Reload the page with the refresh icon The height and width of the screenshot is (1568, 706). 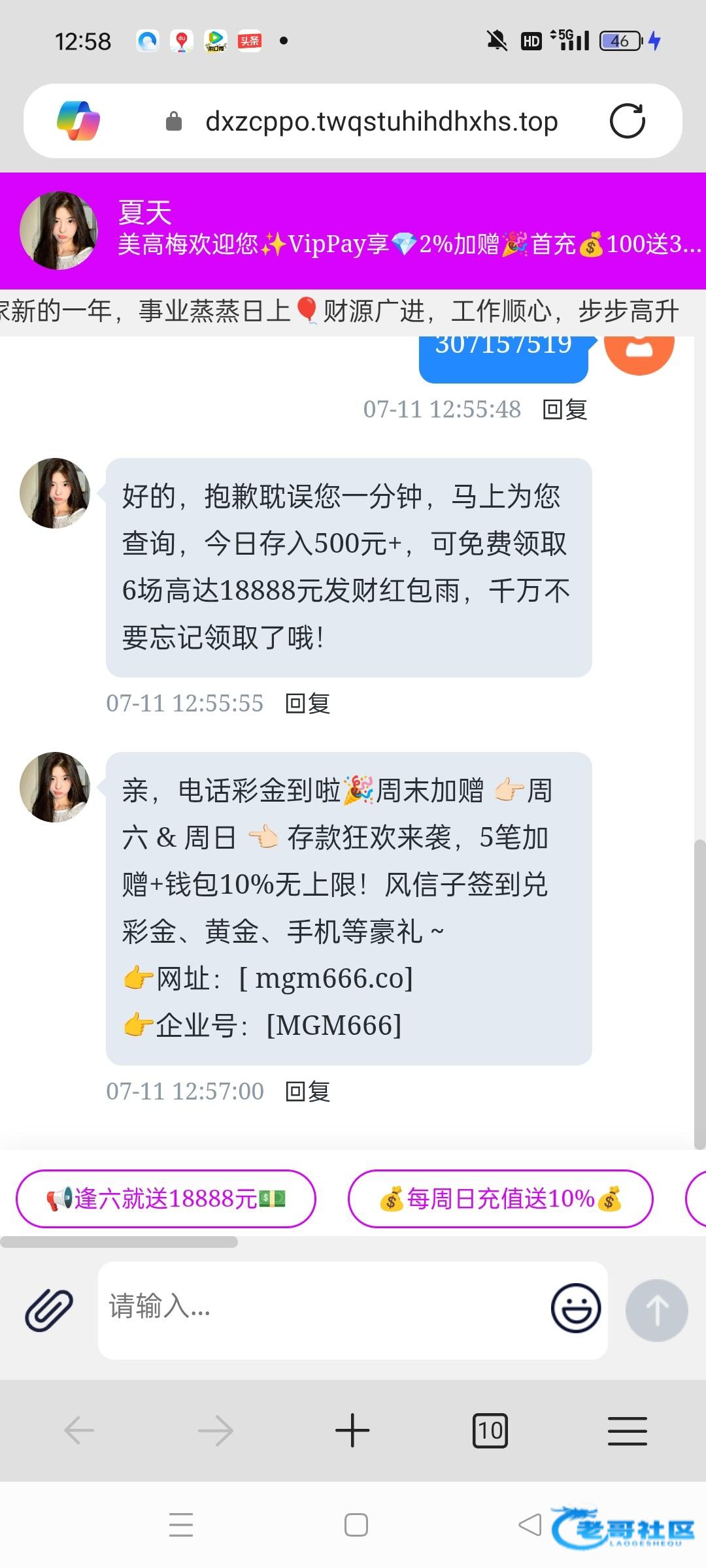click(627, 121)
